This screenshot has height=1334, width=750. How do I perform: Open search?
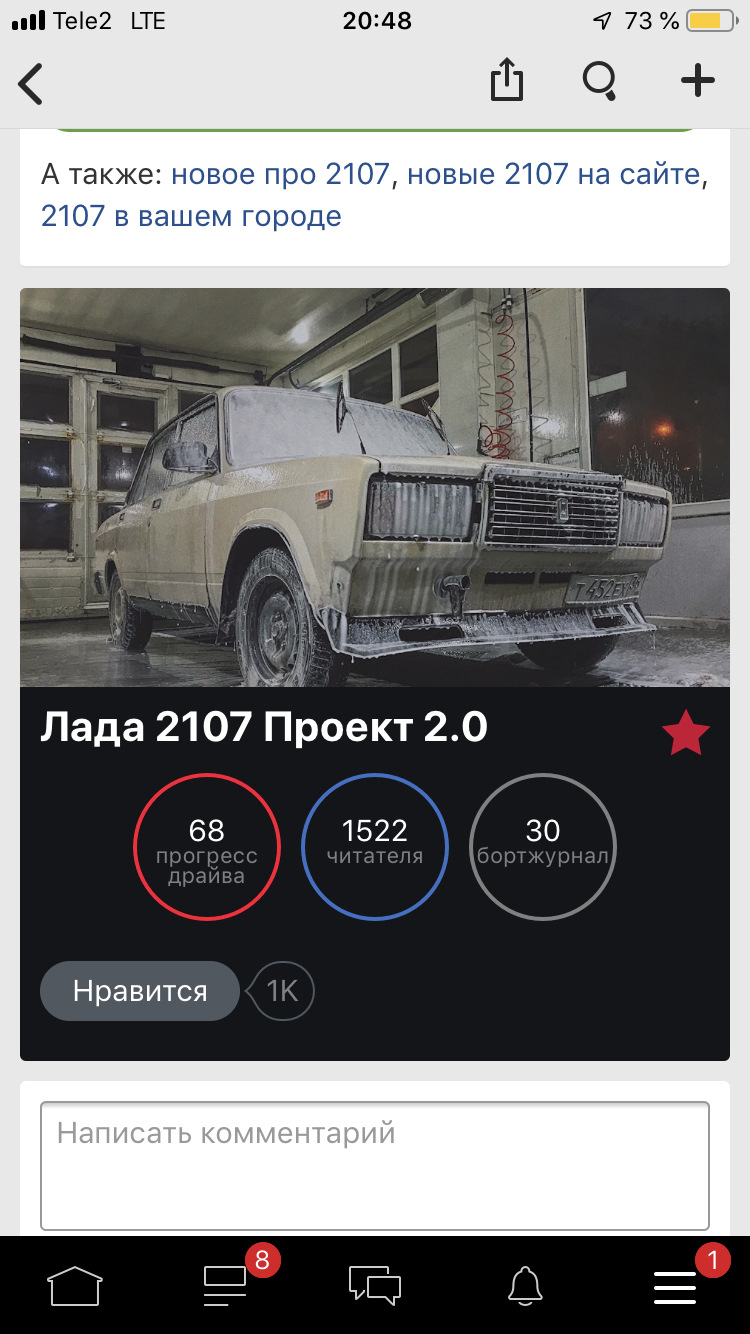[598, 82]
